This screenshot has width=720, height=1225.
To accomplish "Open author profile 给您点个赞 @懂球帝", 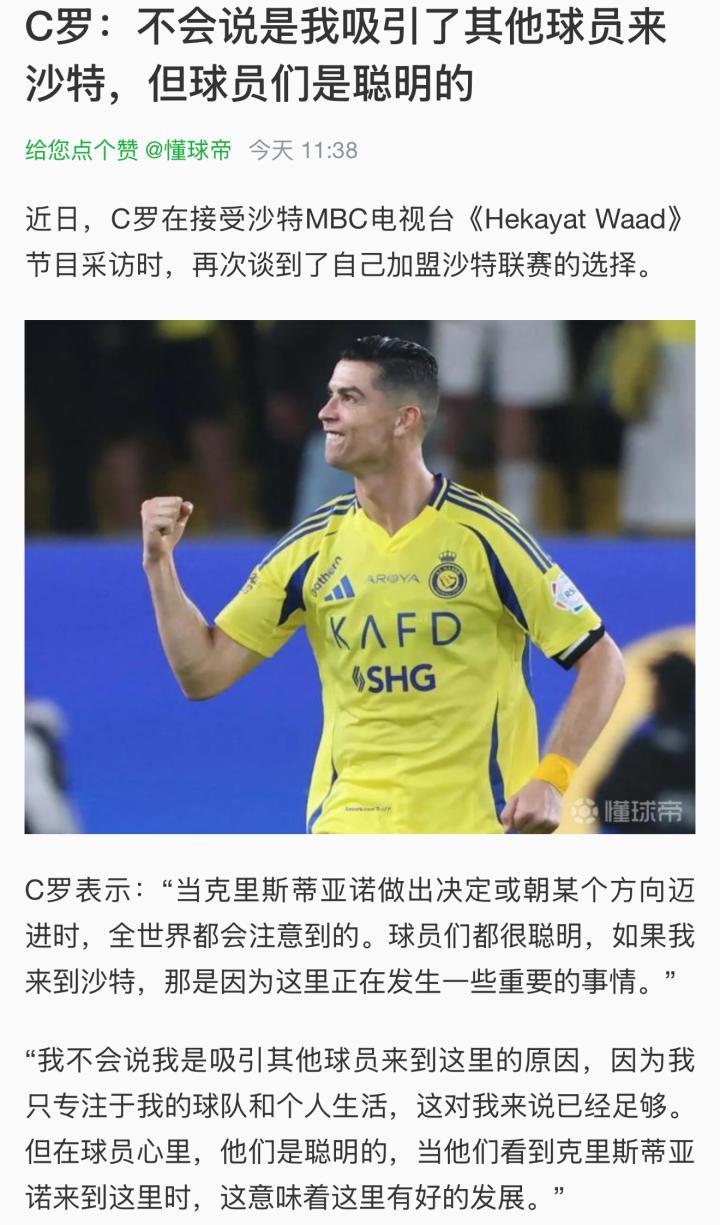I will tap(128, 151).
